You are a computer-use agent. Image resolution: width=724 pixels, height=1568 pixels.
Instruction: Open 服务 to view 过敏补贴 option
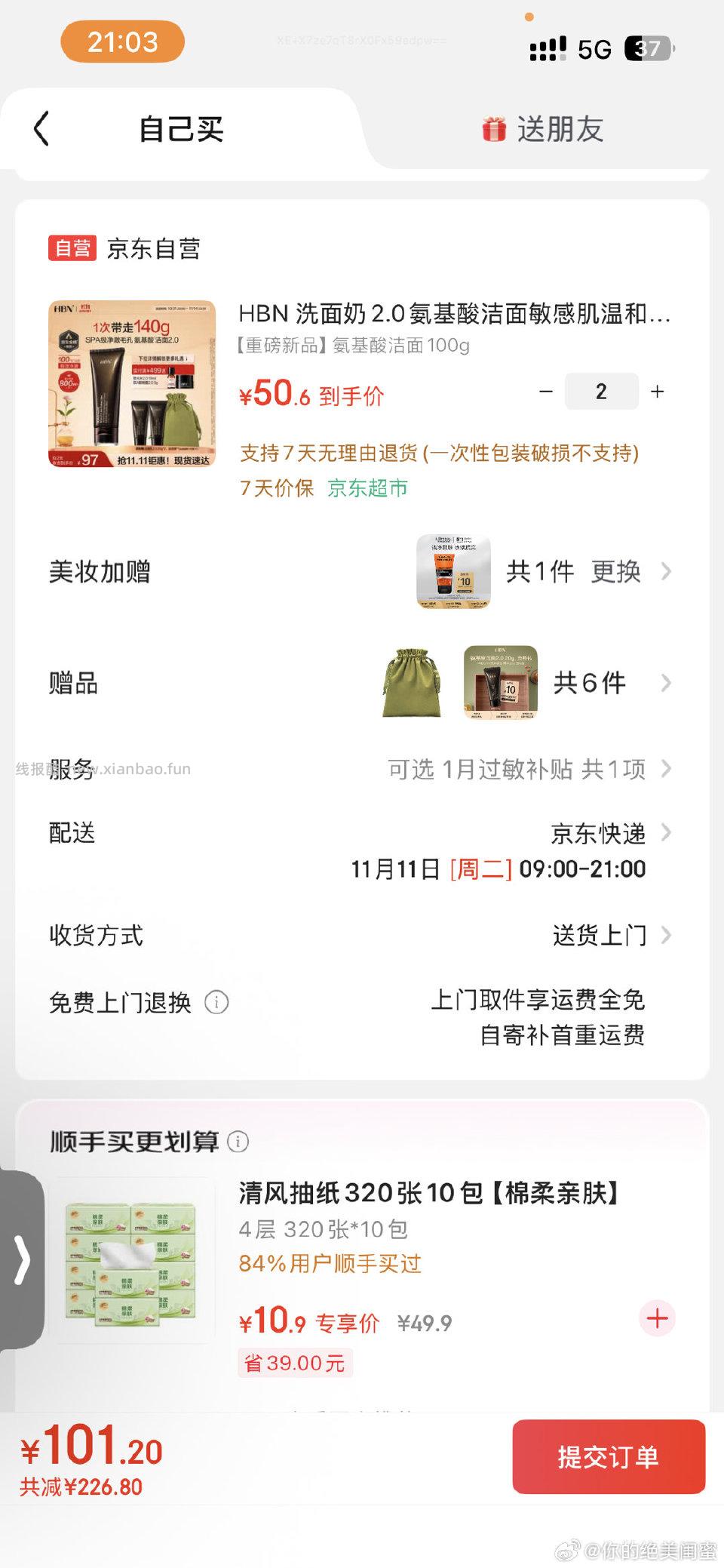[667, 770]
